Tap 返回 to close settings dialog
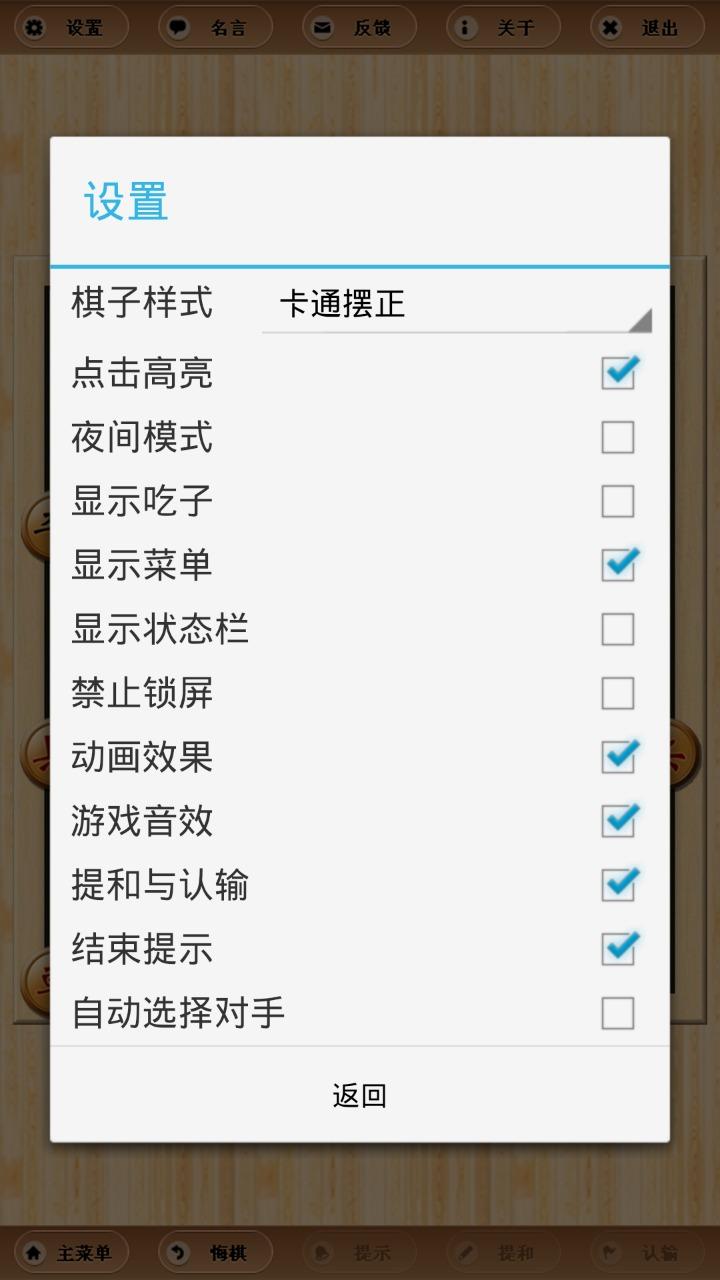Image resolution: width=720 pixels, height=1280 pixels. (360, 1096)
